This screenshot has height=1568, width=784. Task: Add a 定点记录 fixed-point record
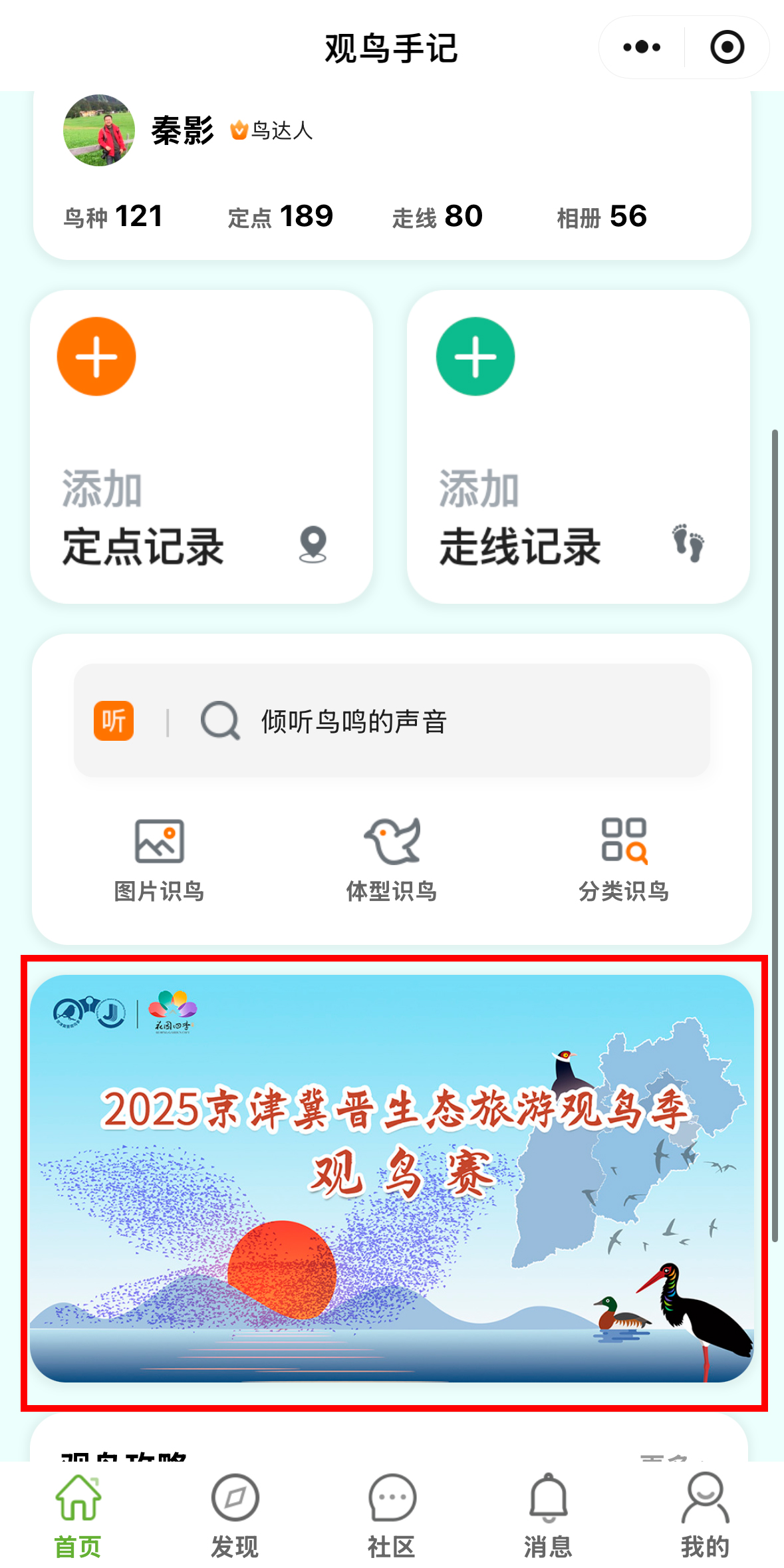pyautogui.click(x=201, y=447)
